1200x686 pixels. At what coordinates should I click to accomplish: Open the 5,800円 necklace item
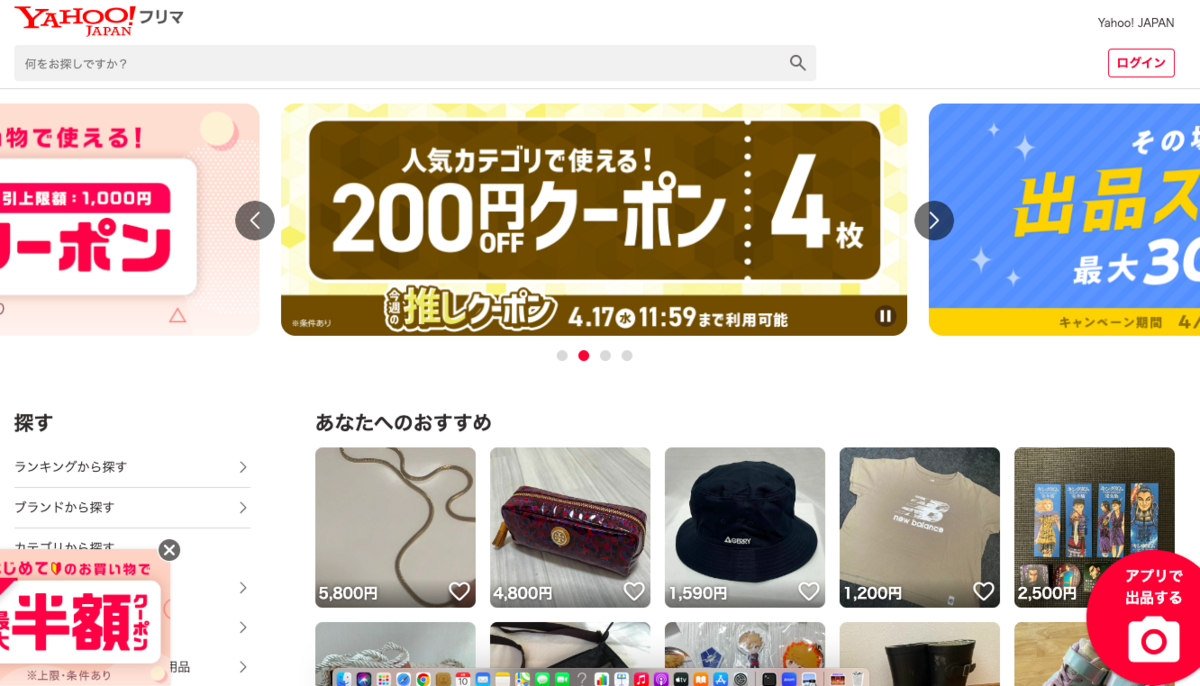click(x=395, y=527)
